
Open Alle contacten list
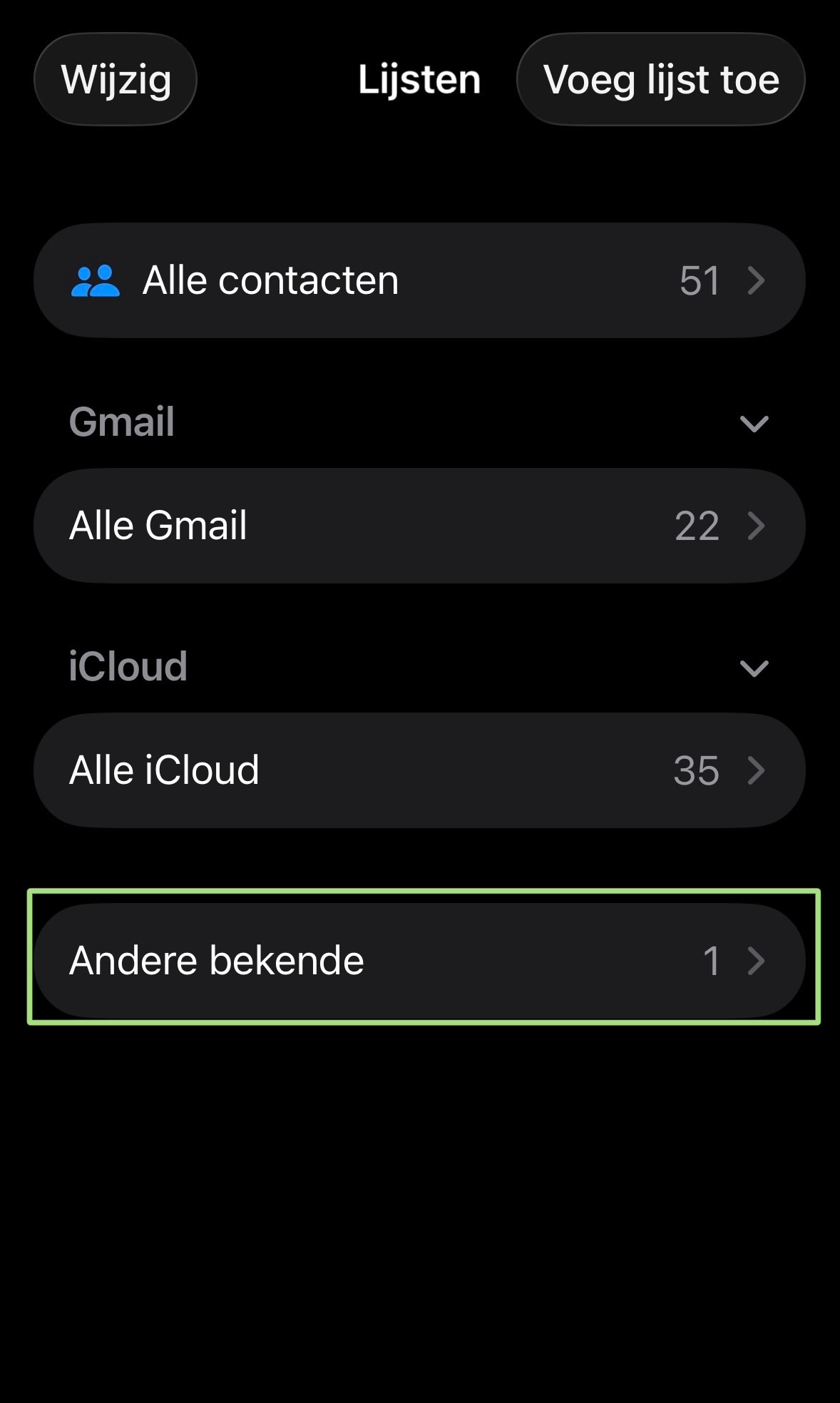419,280
